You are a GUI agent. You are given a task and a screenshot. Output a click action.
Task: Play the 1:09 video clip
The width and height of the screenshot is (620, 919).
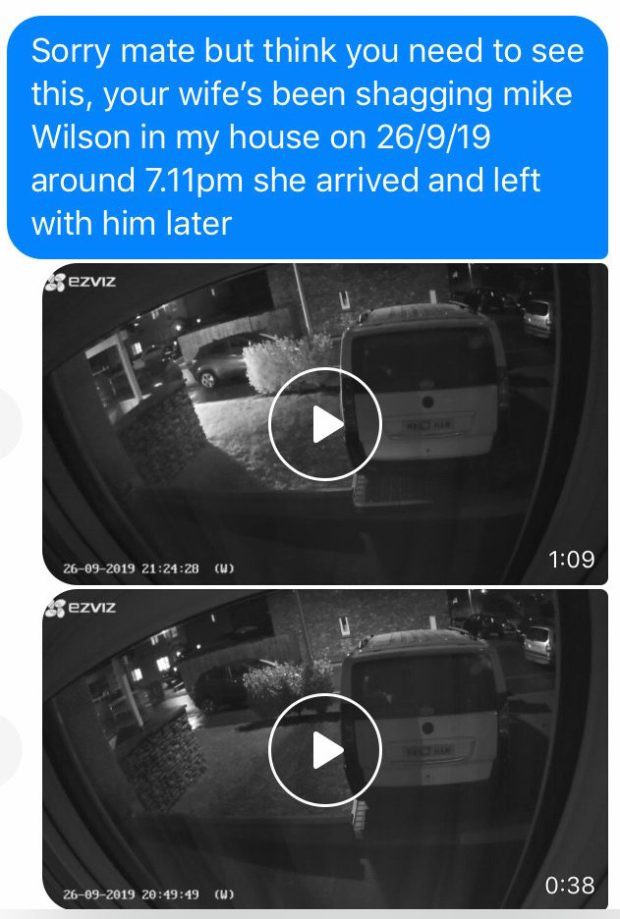click(x=325, y=424)
